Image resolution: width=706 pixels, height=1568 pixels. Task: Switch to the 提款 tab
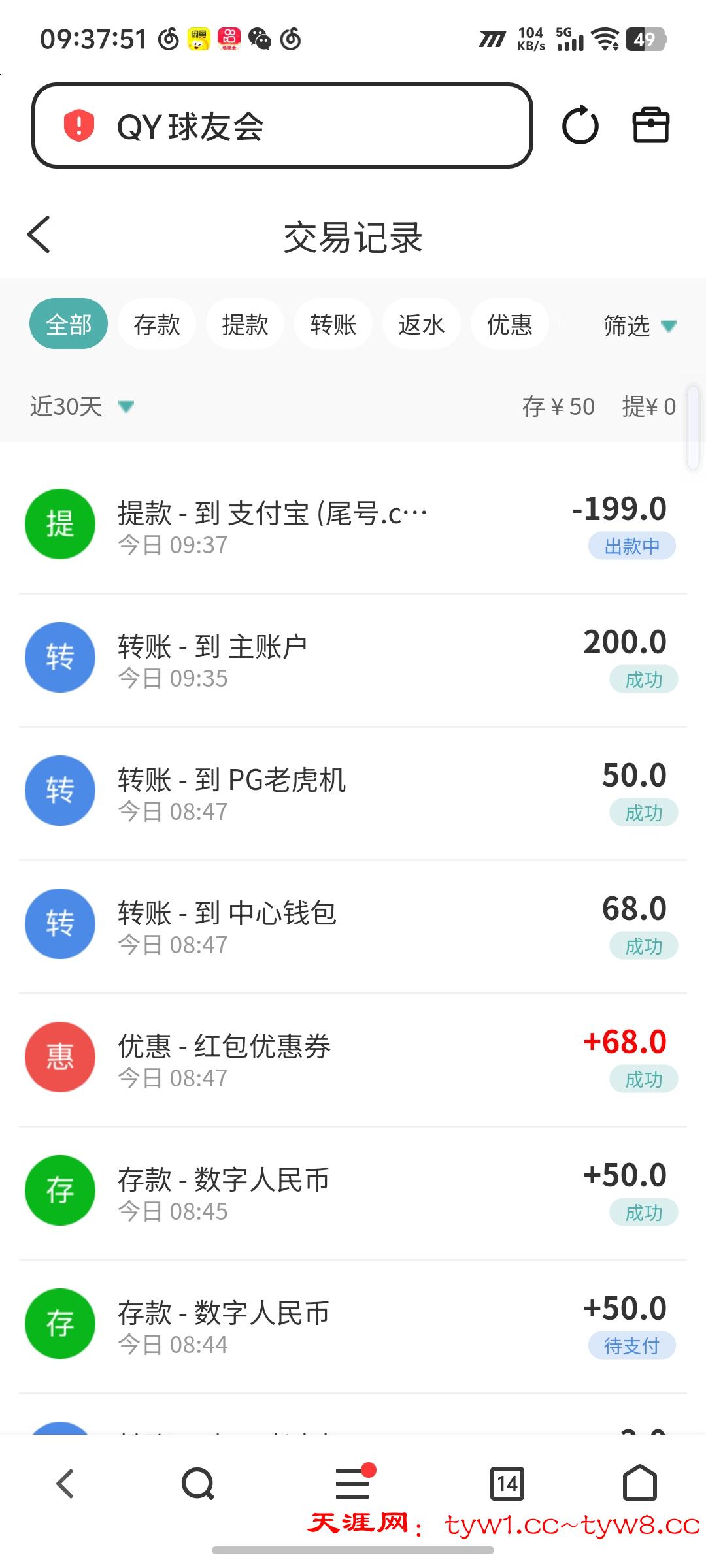point(245,324)
